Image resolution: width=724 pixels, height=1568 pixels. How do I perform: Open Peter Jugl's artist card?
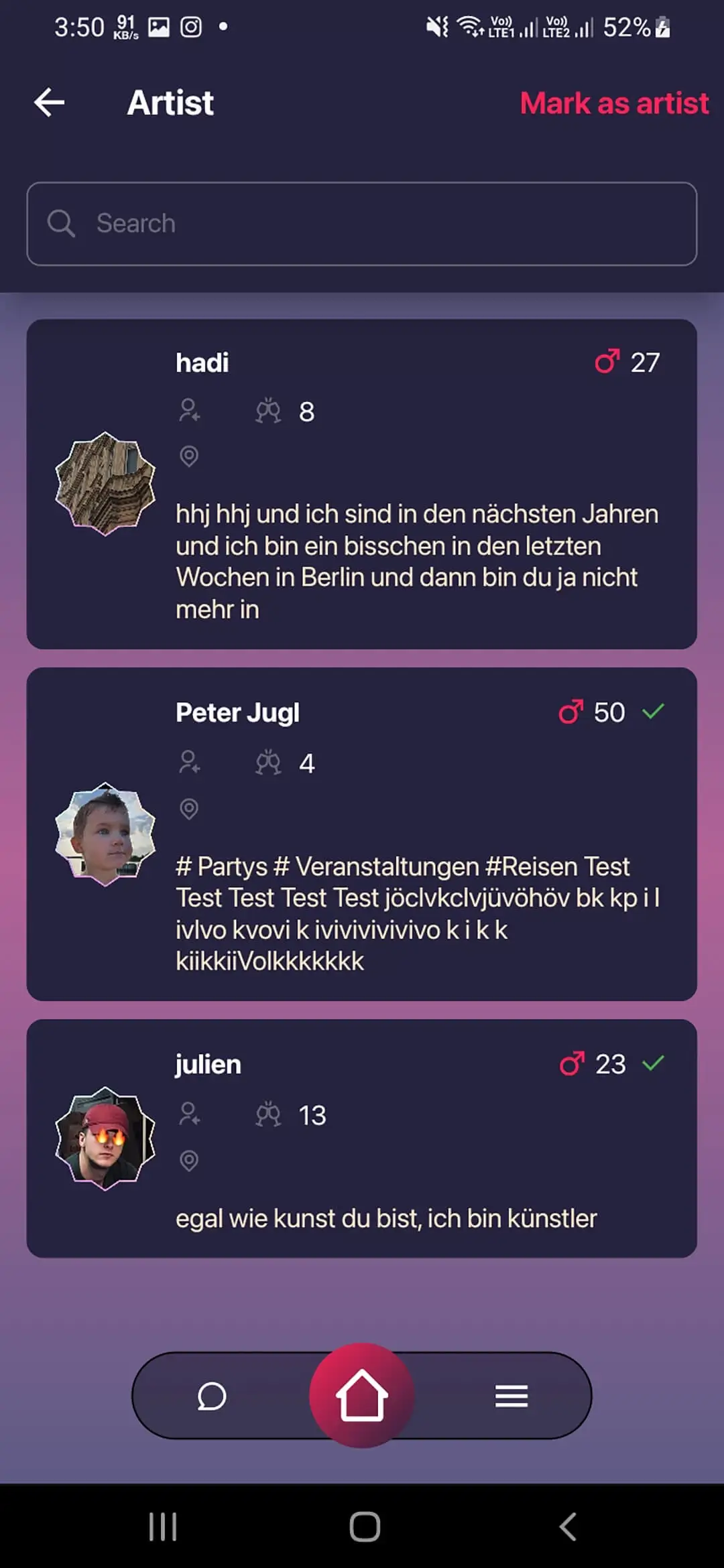coord(362,834)
